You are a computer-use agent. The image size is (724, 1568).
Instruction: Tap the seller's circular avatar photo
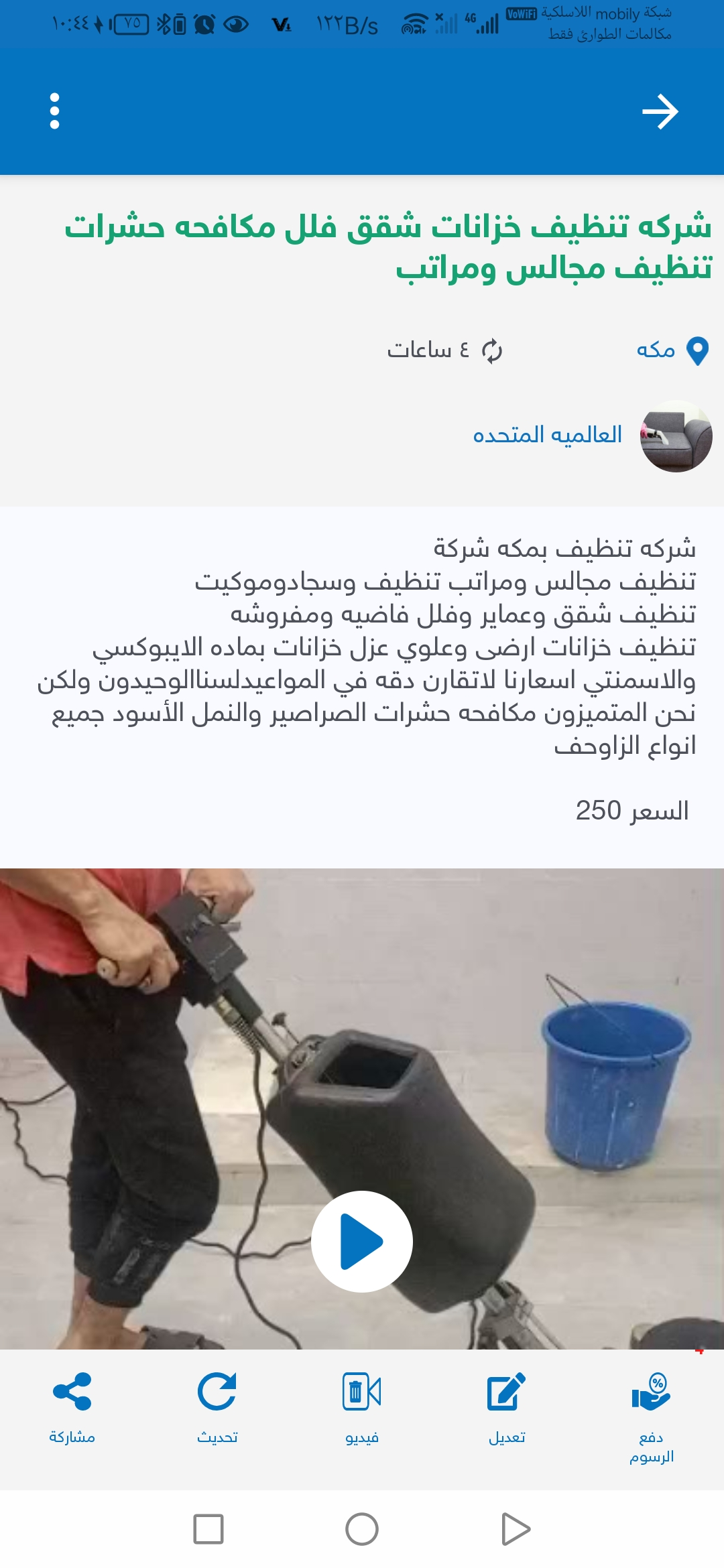675,436
